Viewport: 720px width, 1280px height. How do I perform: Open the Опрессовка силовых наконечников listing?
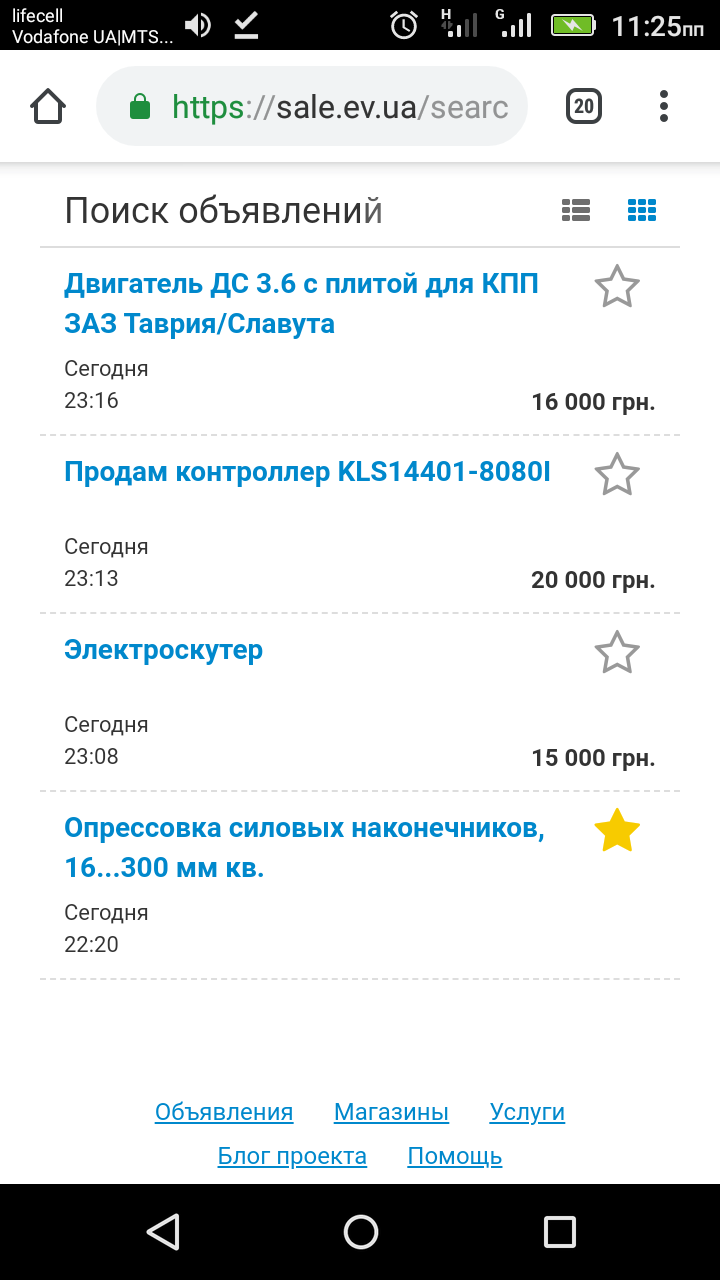coord(304,848)
